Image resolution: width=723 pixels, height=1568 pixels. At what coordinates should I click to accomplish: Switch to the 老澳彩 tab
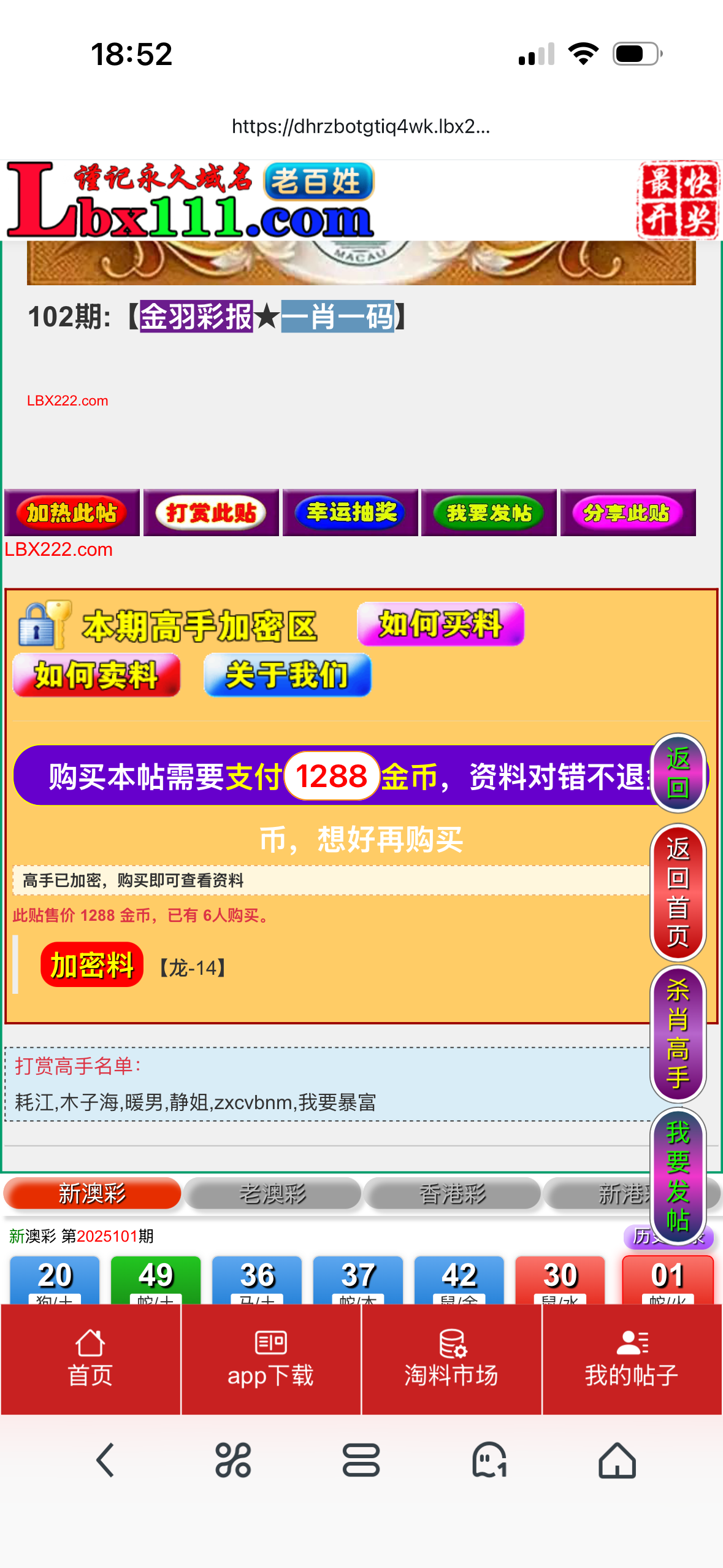point(272,1193)
